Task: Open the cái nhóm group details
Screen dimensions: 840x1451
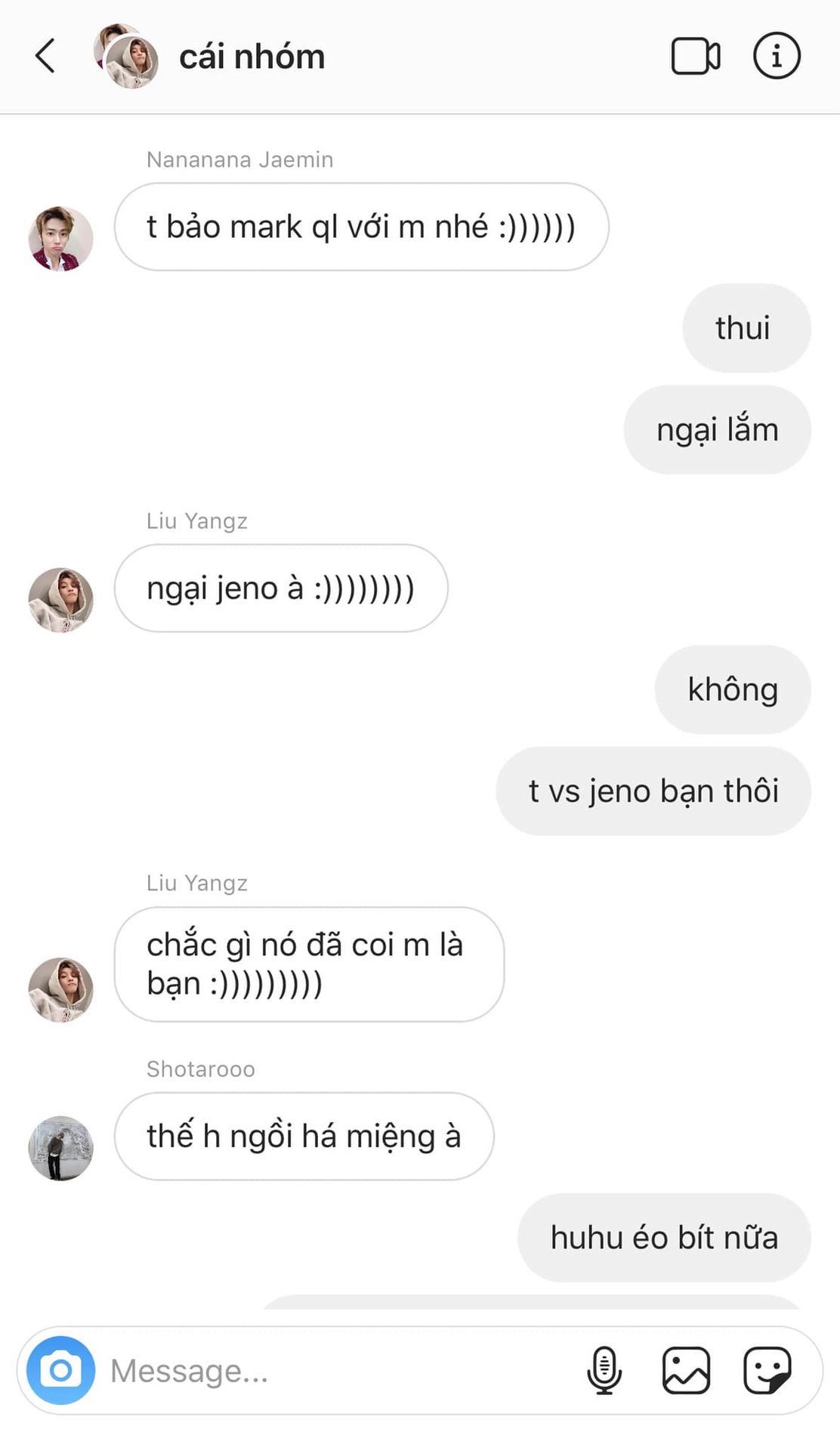Action: coord(252,57)
